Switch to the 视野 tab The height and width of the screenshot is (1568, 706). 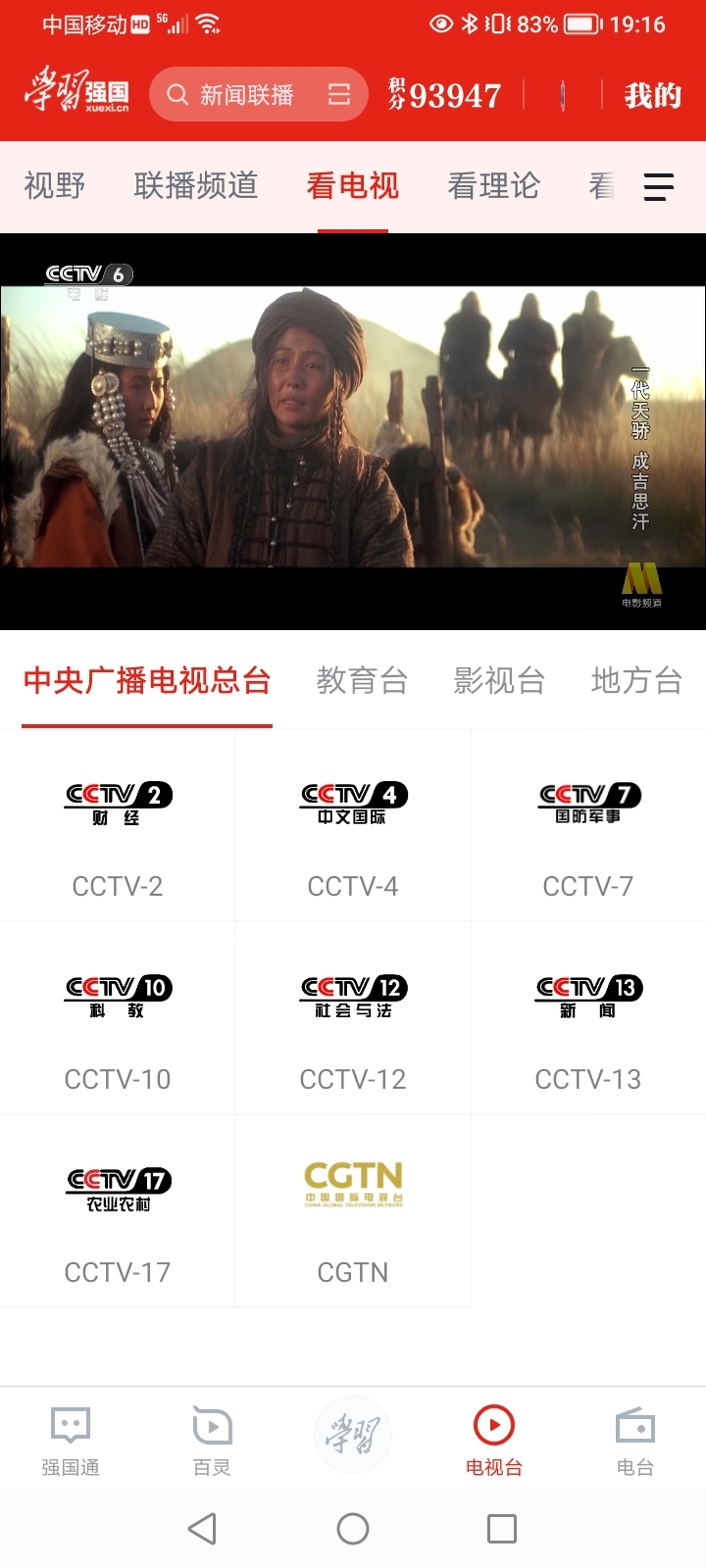(x=55, y=185)
